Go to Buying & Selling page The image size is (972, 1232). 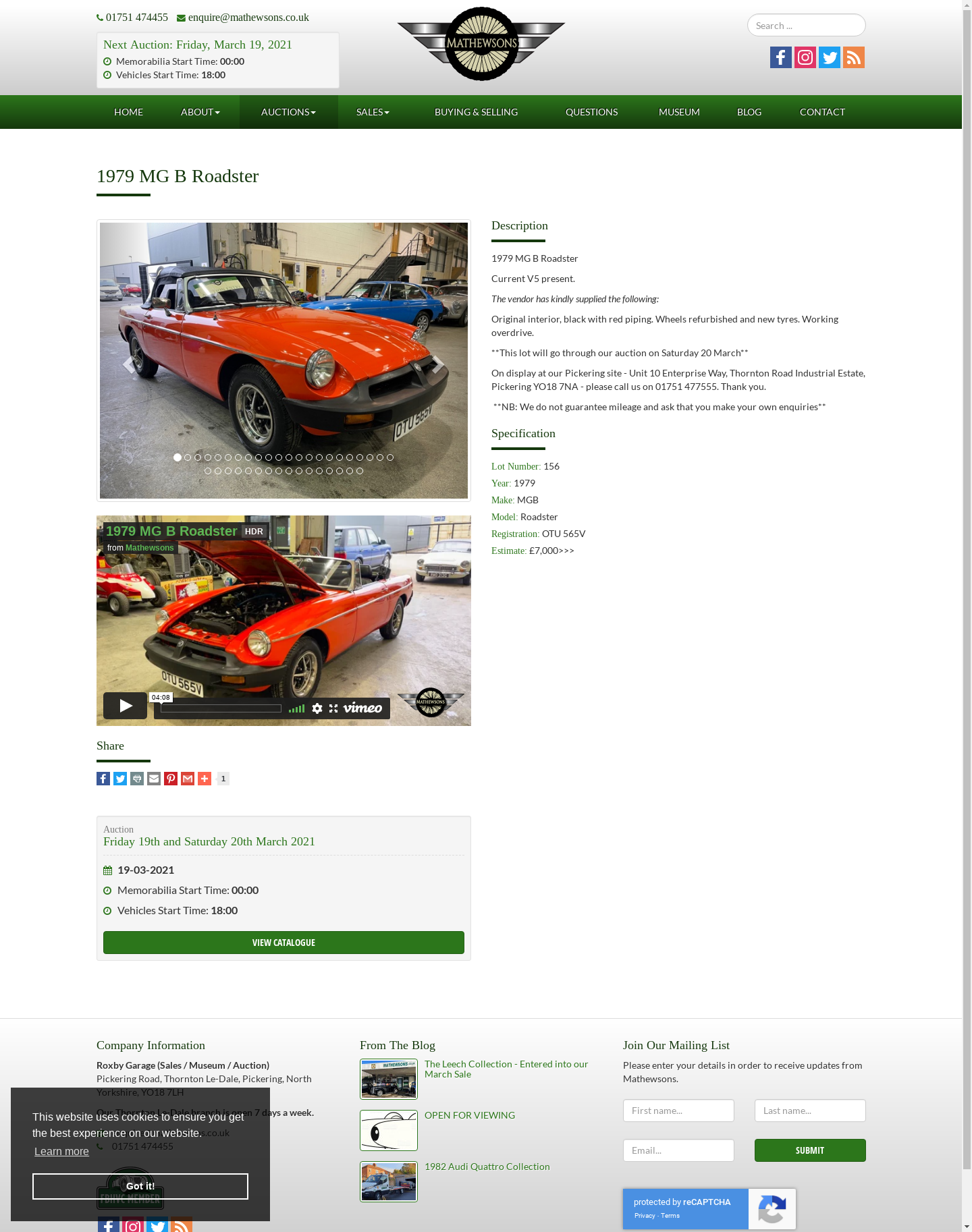(476, 112)
